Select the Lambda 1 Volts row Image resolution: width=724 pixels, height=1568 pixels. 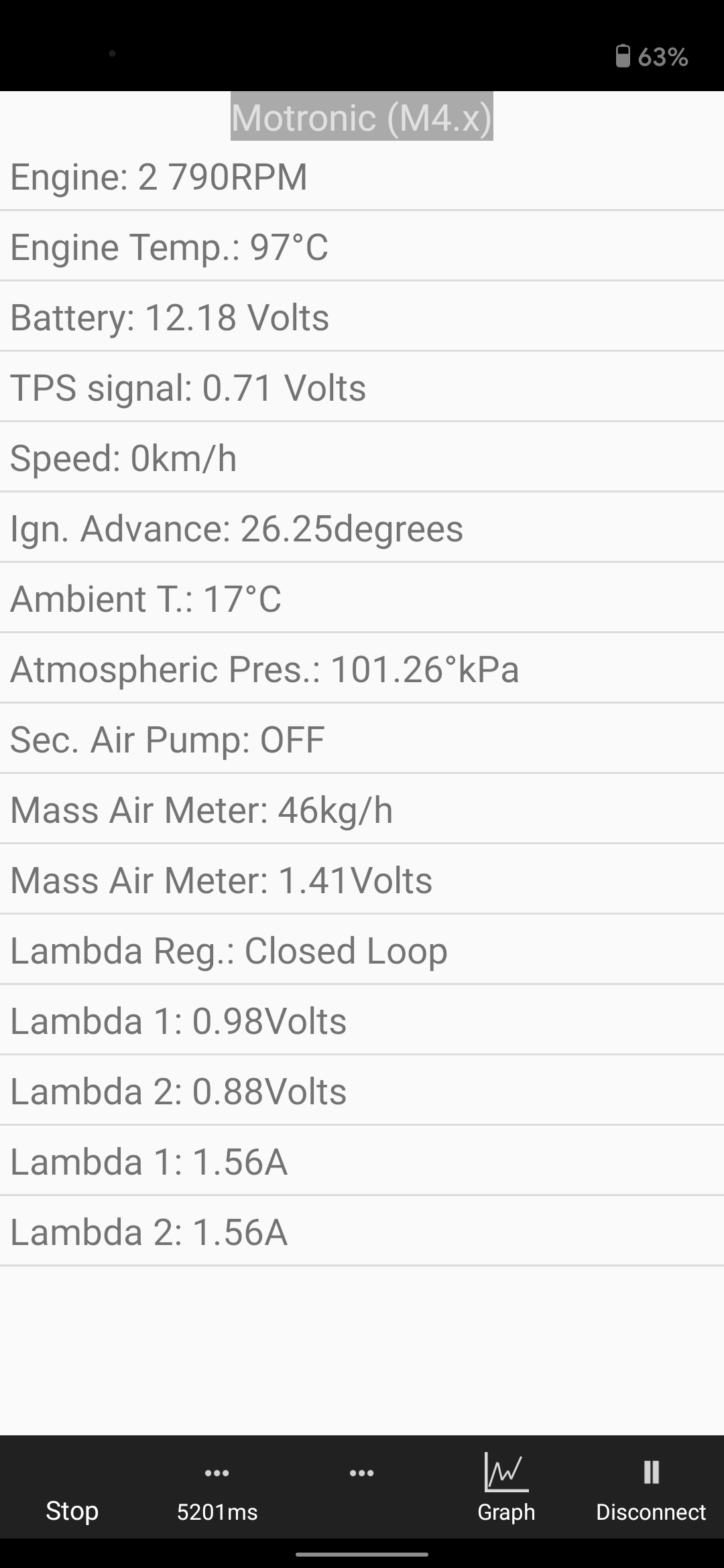coord(362,1021)
